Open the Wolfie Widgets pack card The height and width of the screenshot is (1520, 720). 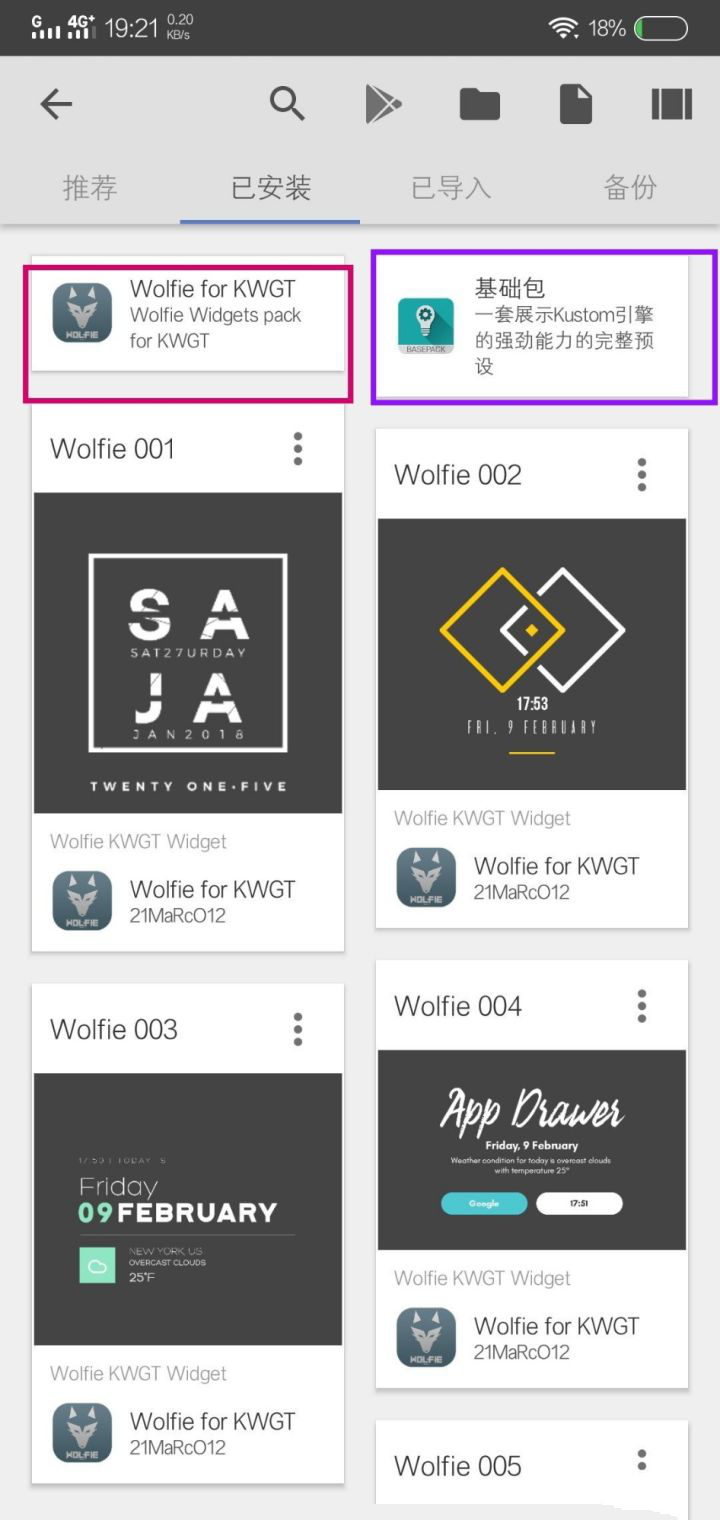click(188, 315)
